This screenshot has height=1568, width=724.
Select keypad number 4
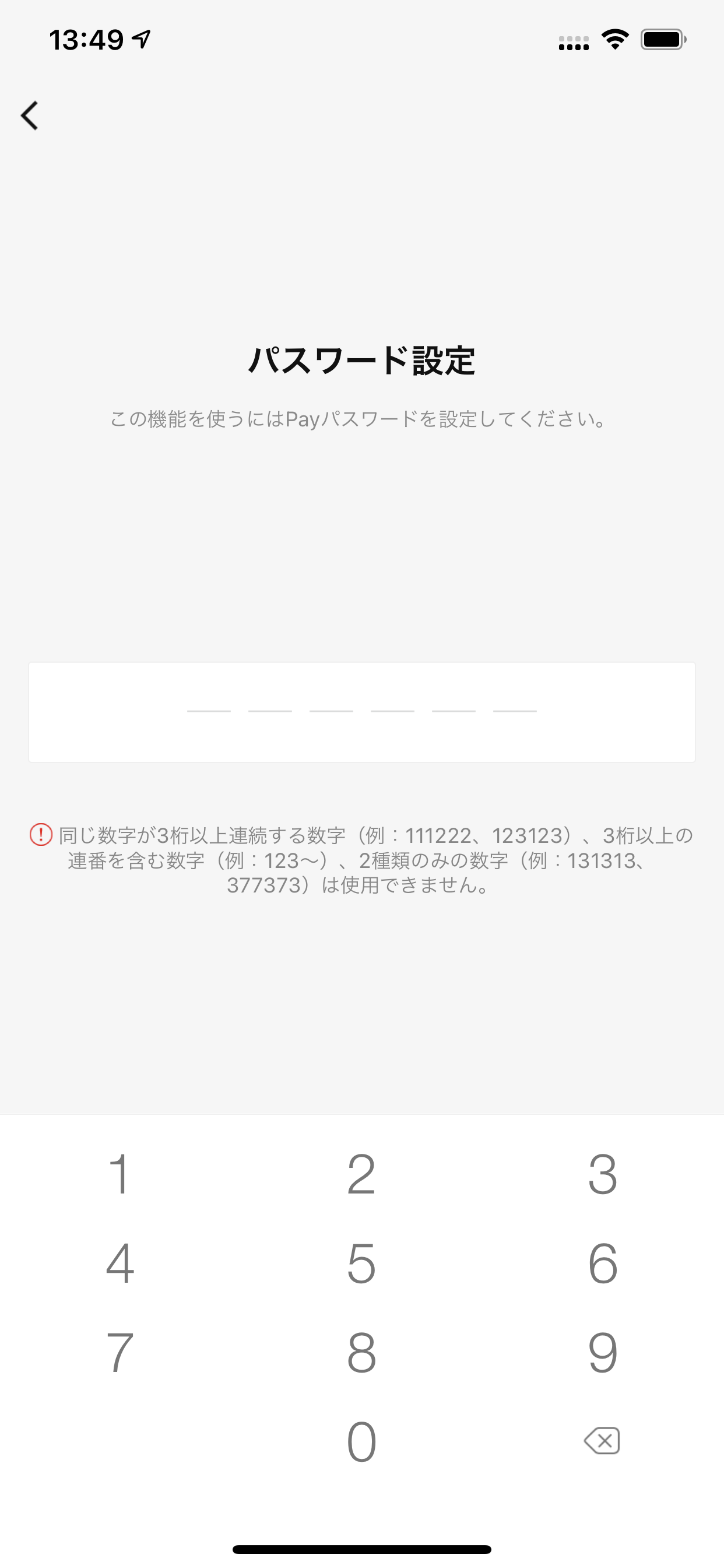click(120, 1263)
